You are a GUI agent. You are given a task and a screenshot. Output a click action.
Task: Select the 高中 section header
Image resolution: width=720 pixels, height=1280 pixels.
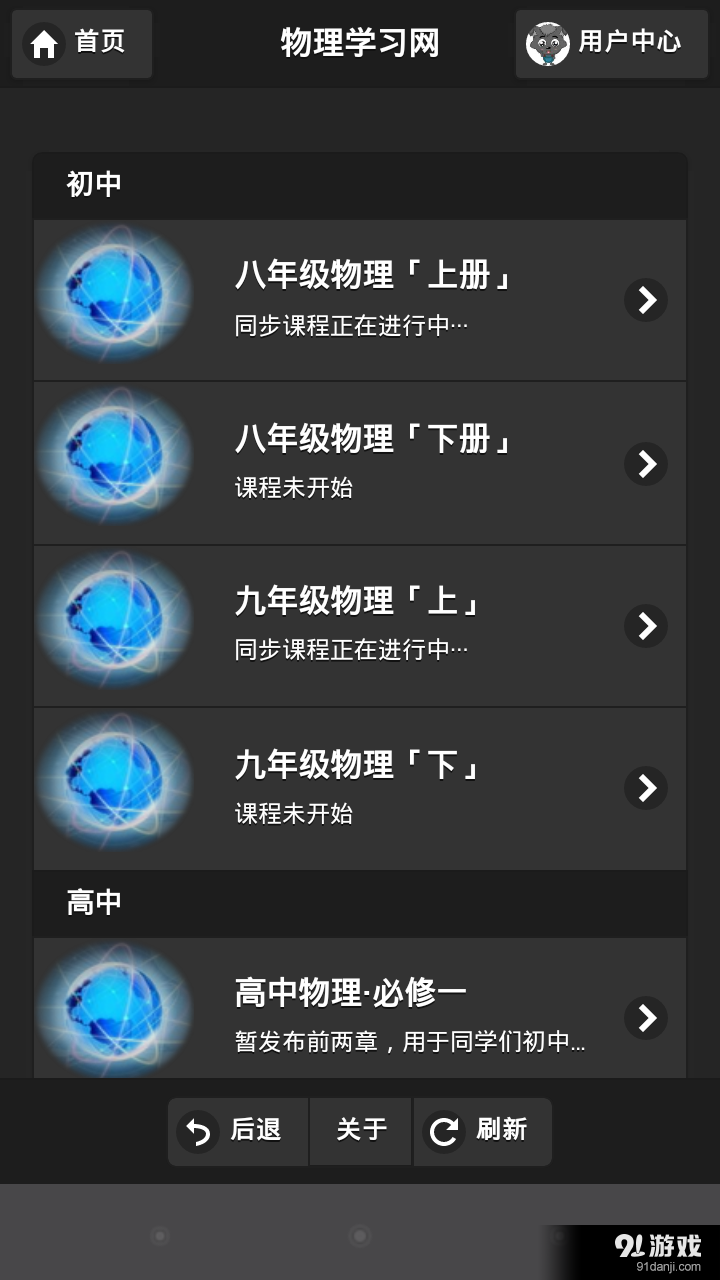coord(93,903)
